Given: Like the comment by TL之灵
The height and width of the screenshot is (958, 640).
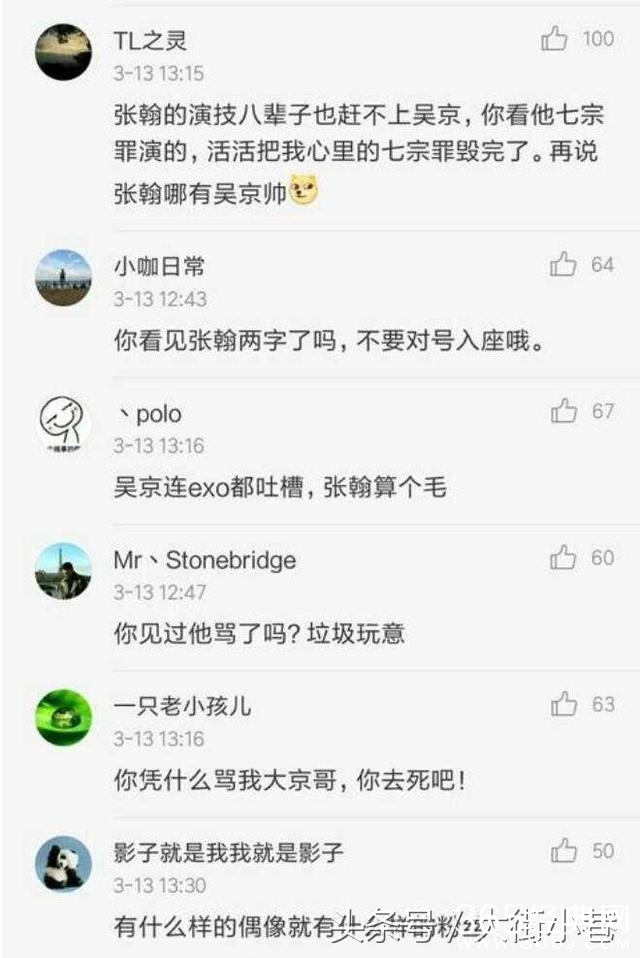Looking at the screenshot, I should pos(555,39).
